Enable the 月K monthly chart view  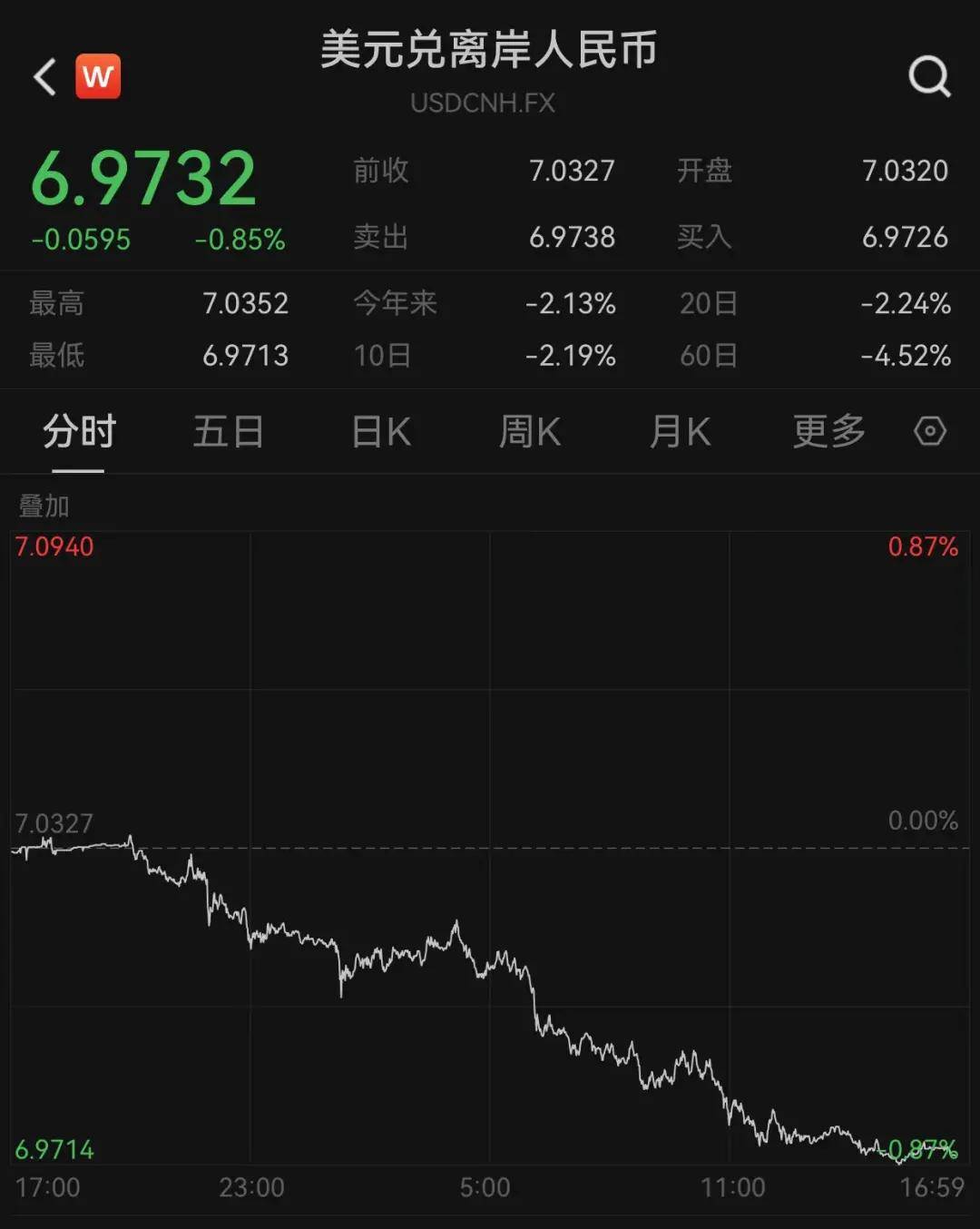(x=679, y=432)
